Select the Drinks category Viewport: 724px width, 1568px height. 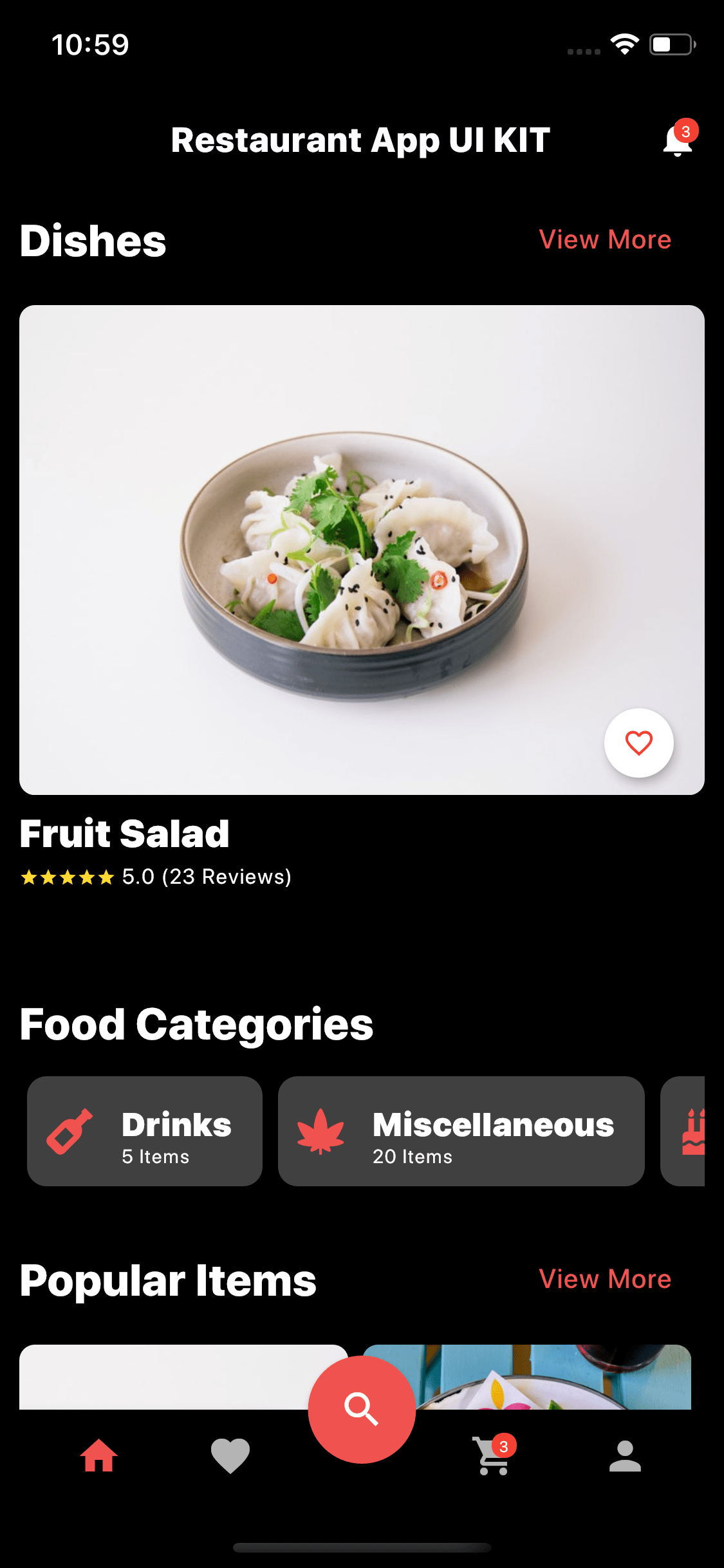click(145, 1131)
